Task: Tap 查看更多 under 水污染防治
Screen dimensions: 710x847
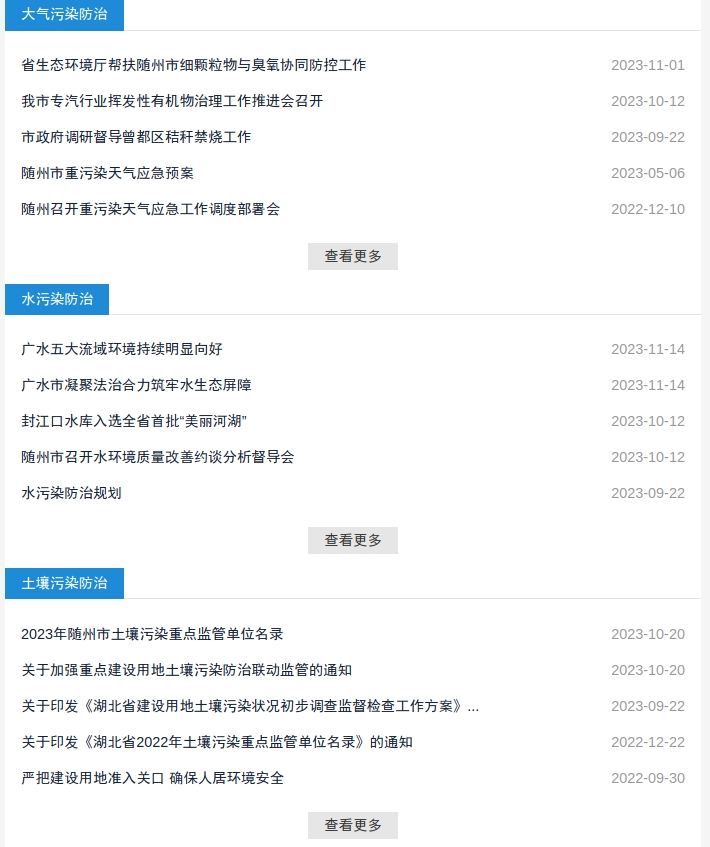Action: [x=352, y=540]
